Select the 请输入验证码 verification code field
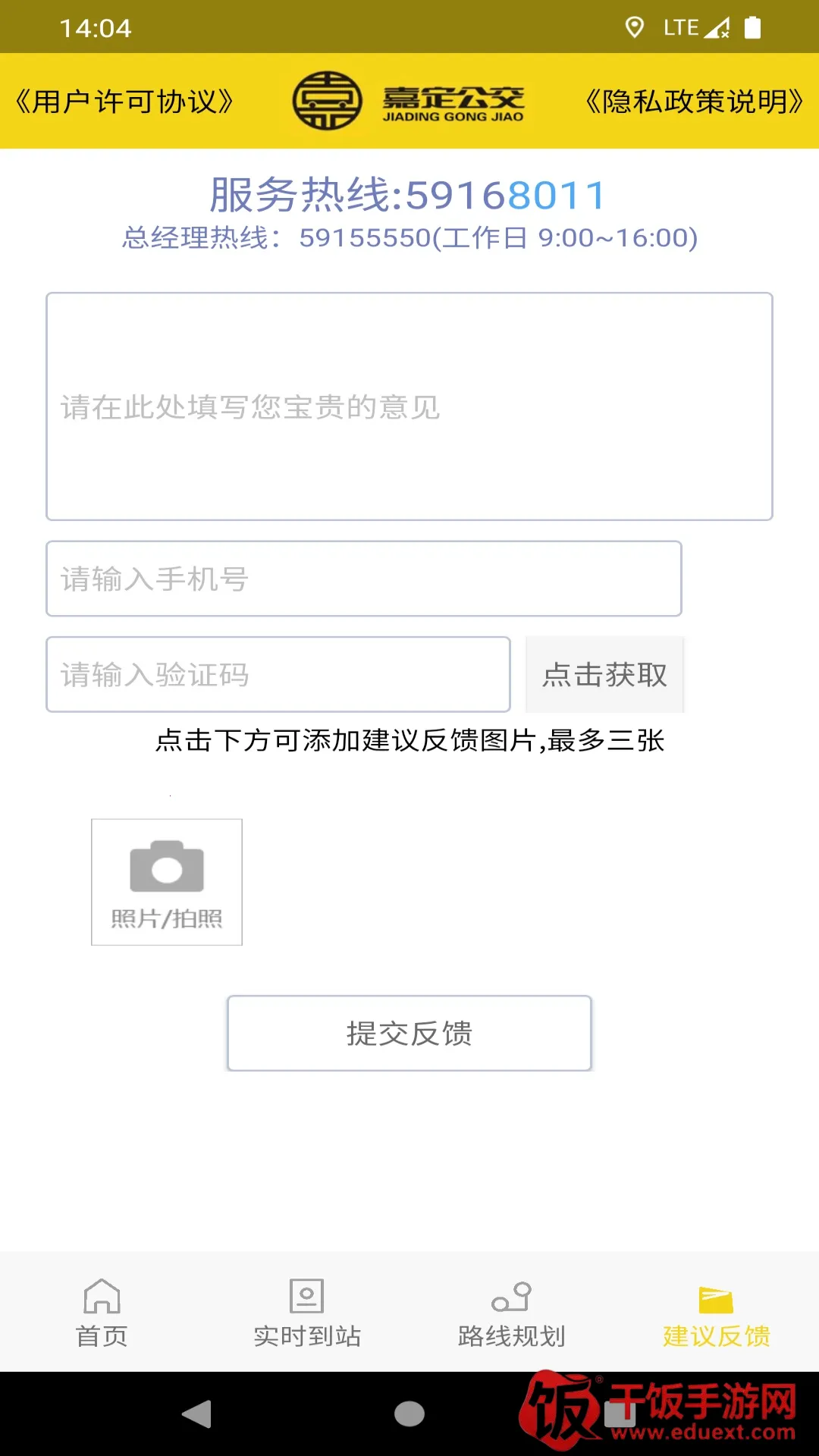 pos(278,674)
